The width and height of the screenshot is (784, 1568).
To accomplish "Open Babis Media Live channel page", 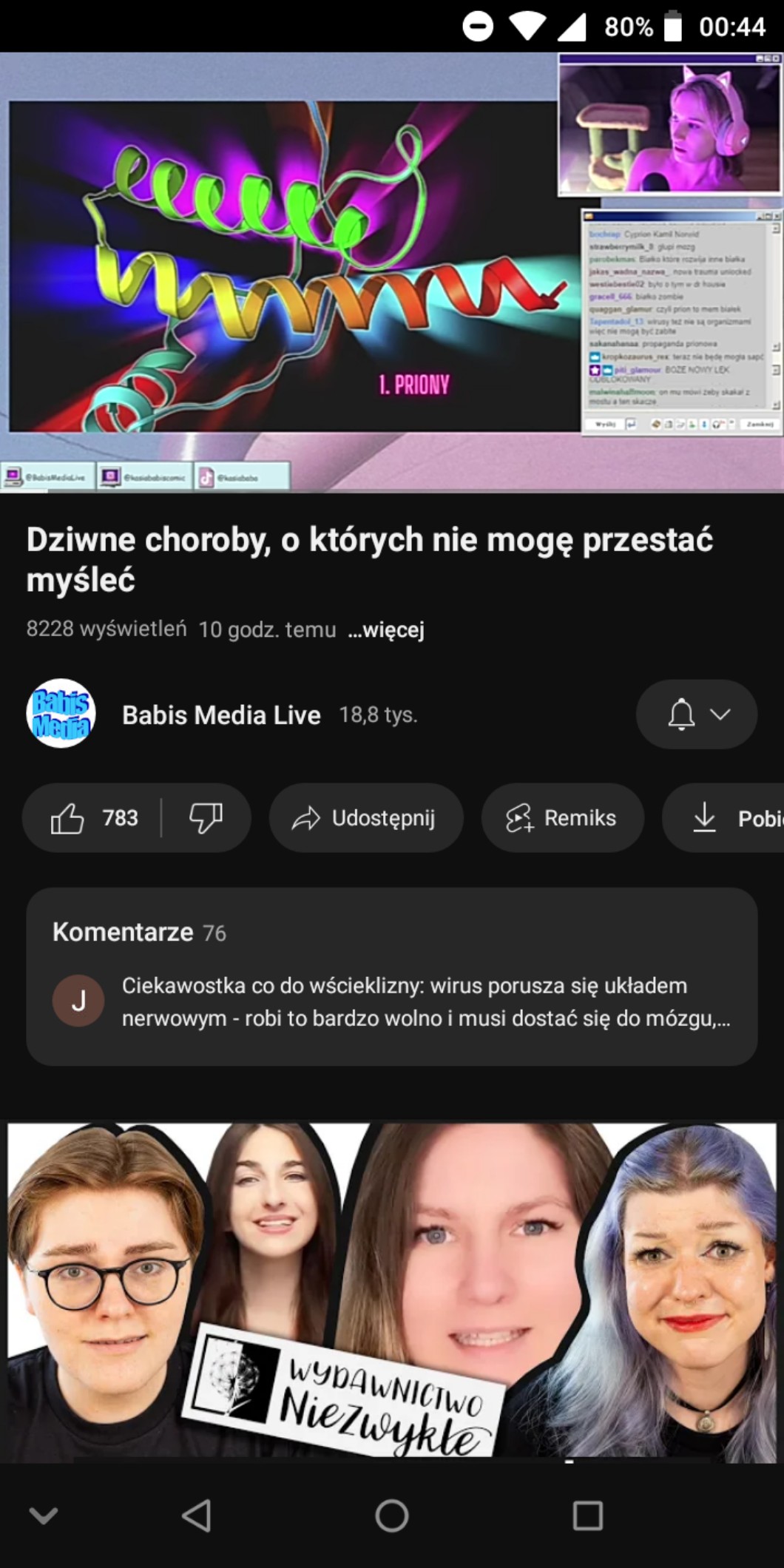I will 220,714.
